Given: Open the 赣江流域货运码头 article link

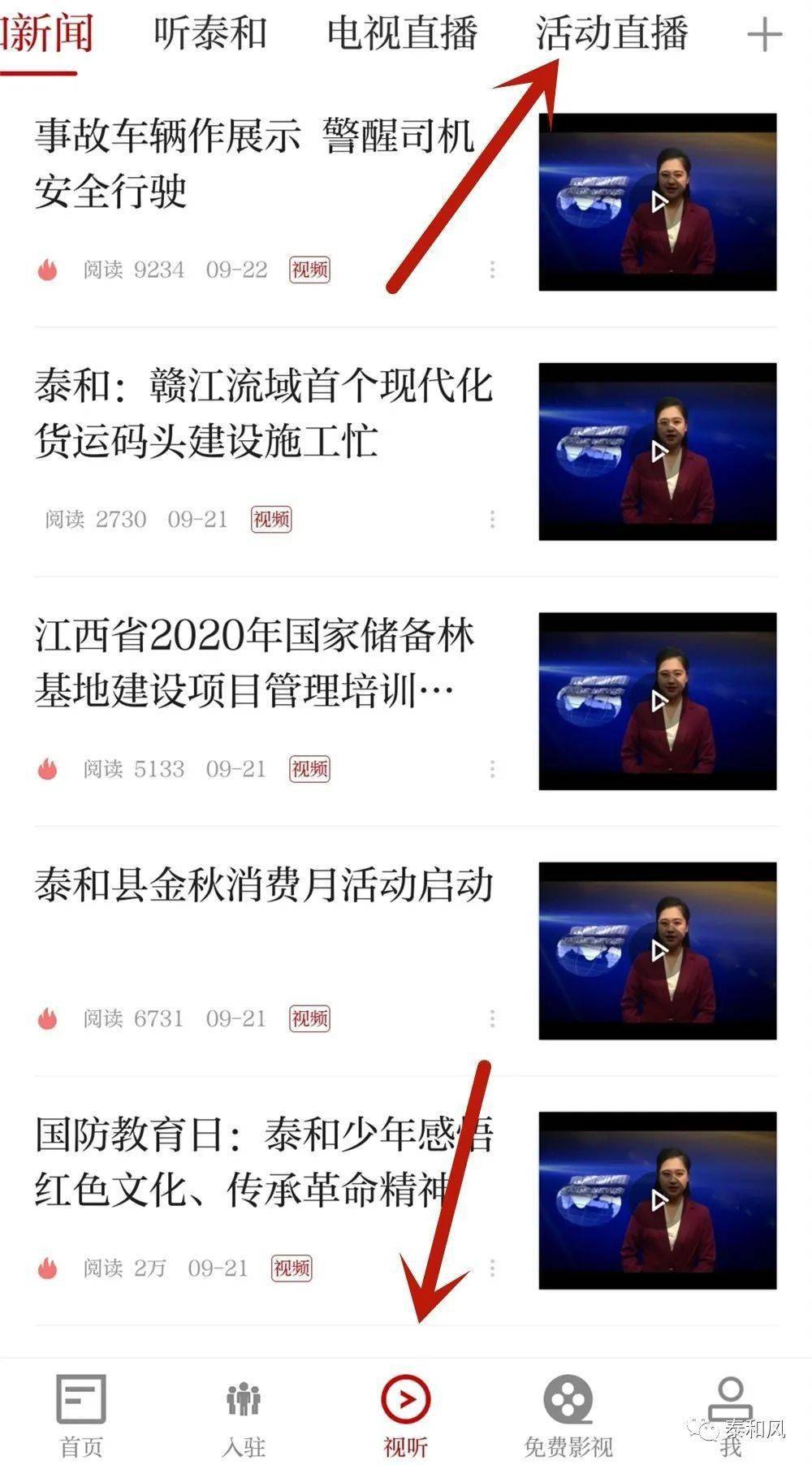Looking at the screenshot, I should coord(268,414).
